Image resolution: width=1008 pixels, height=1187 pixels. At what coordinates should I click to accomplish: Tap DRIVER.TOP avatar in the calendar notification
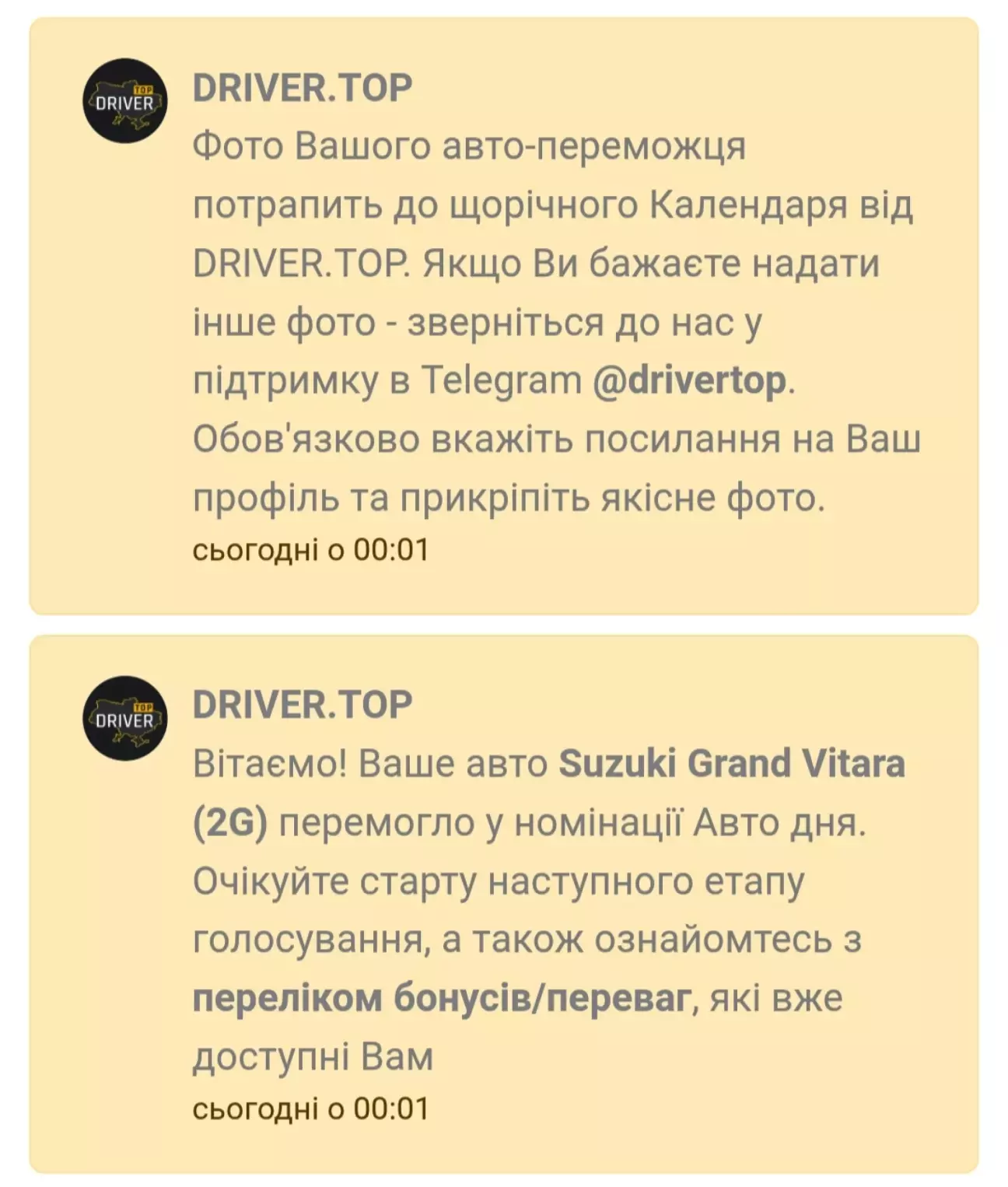tap(125, 101)
